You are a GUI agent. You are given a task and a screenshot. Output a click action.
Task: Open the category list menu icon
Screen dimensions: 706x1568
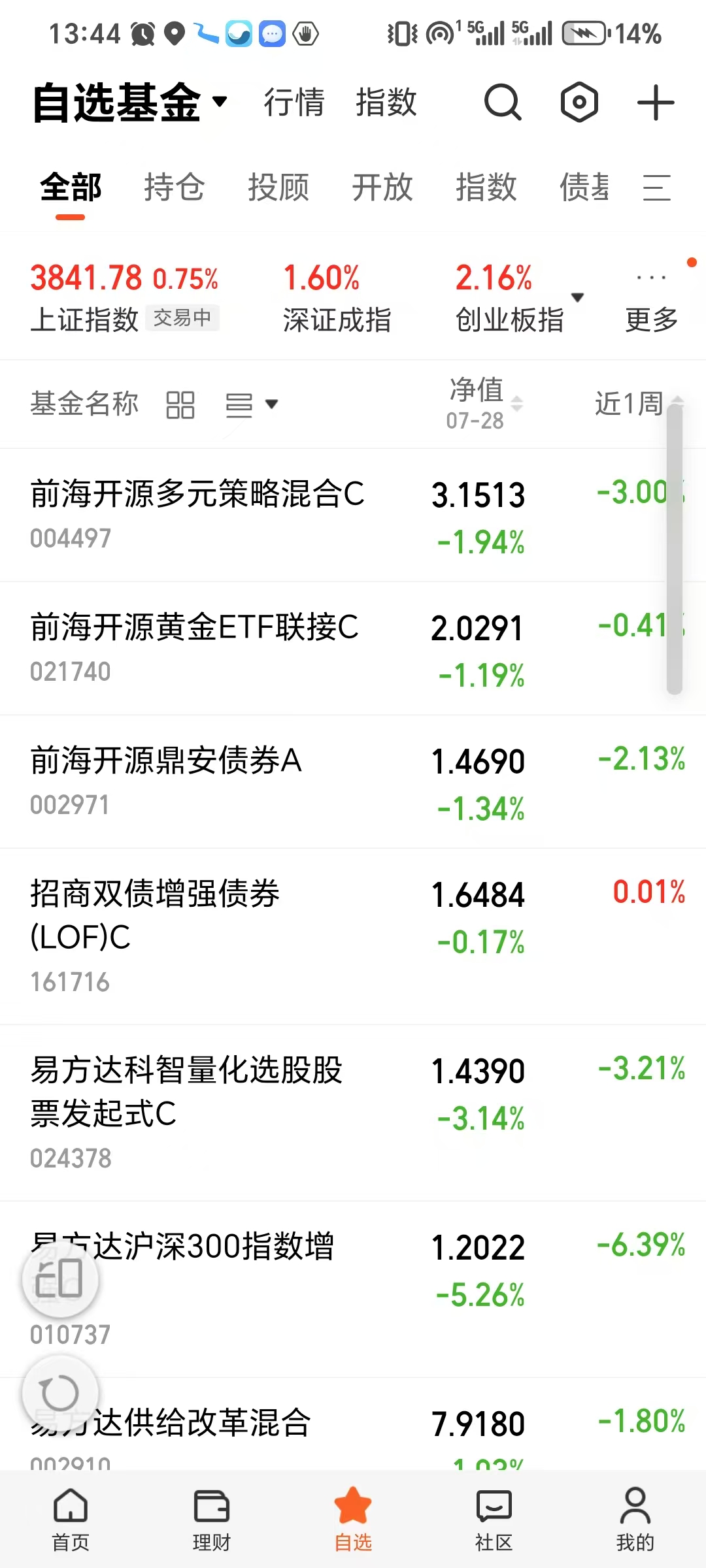coord(656,188)
